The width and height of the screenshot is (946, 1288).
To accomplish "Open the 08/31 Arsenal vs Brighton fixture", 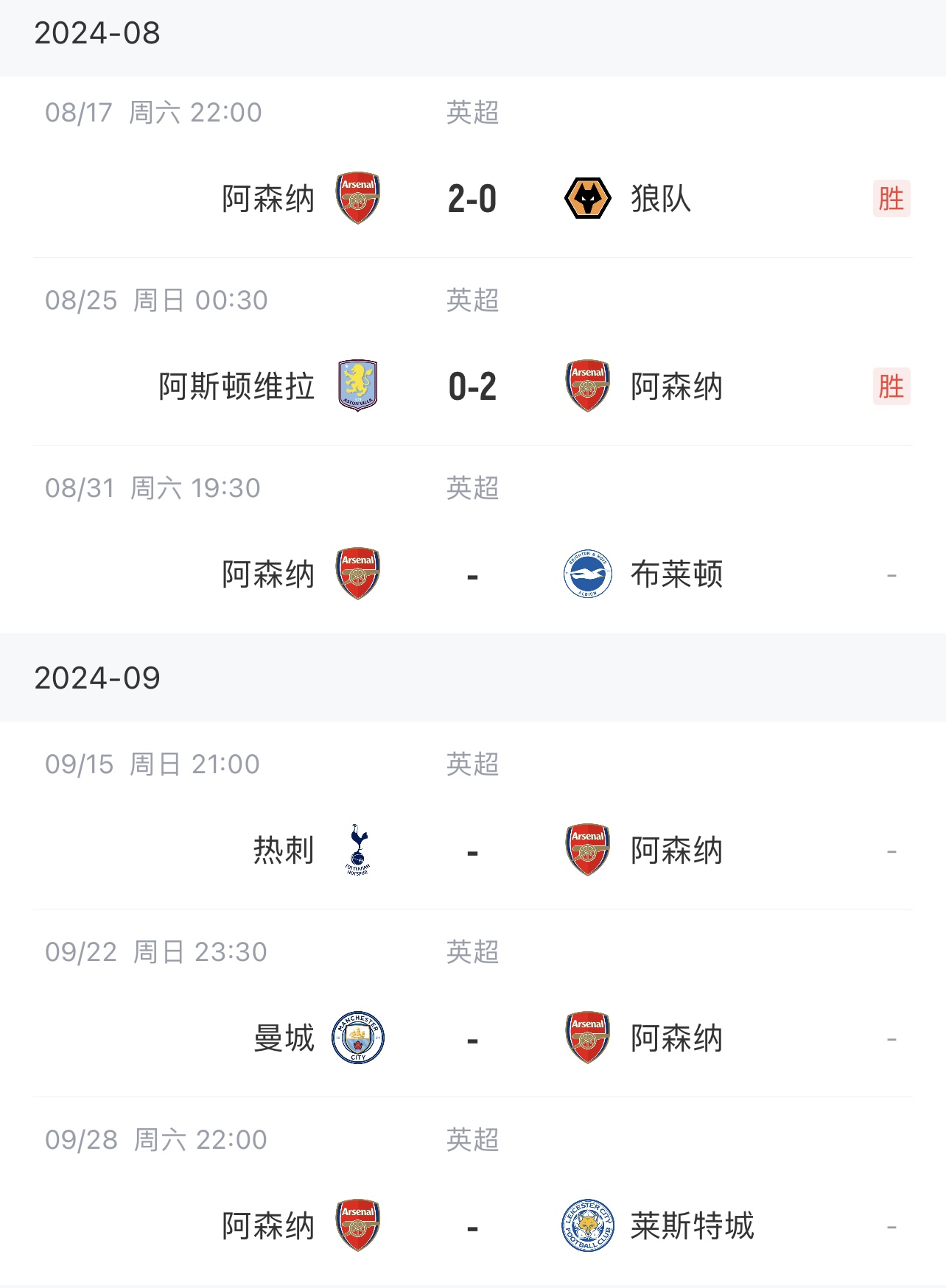I will (472, 574).
